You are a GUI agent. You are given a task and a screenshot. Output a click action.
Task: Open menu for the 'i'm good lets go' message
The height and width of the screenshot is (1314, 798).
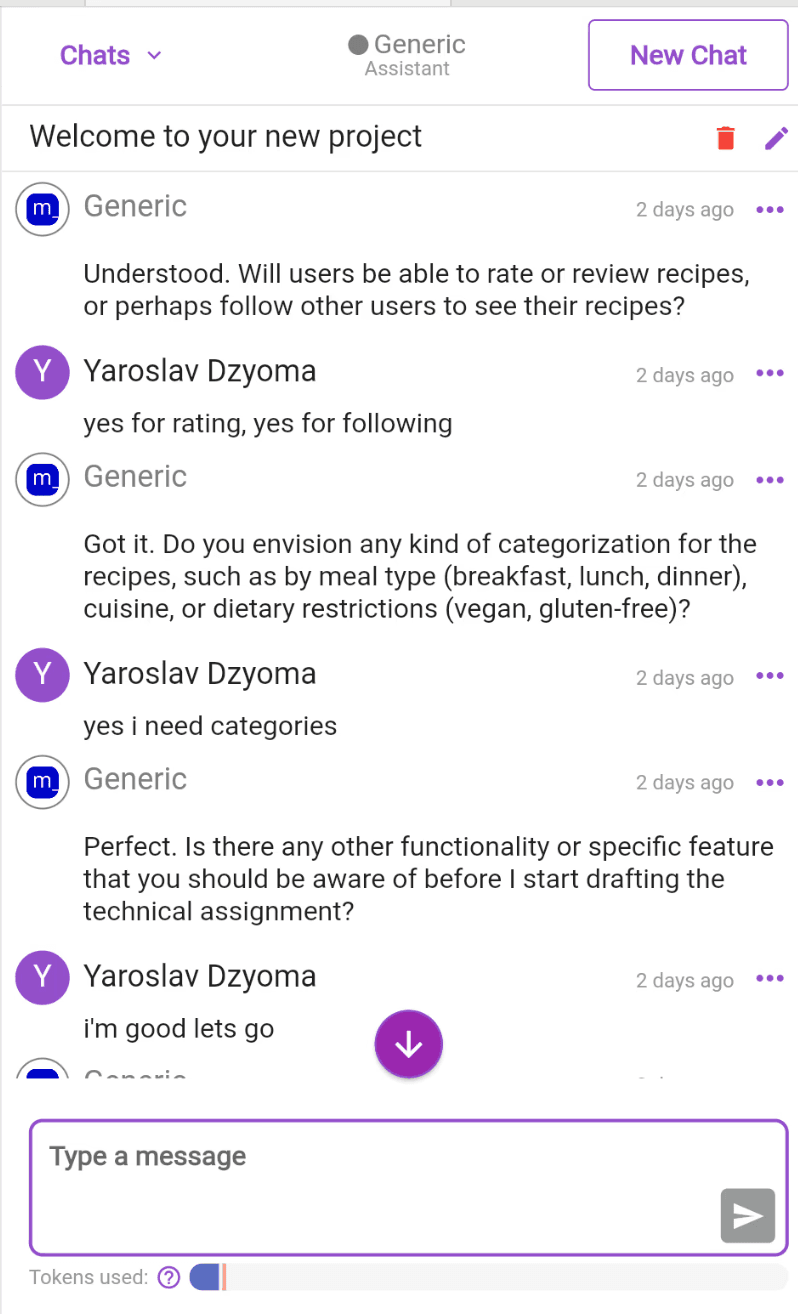pos(769,978)
